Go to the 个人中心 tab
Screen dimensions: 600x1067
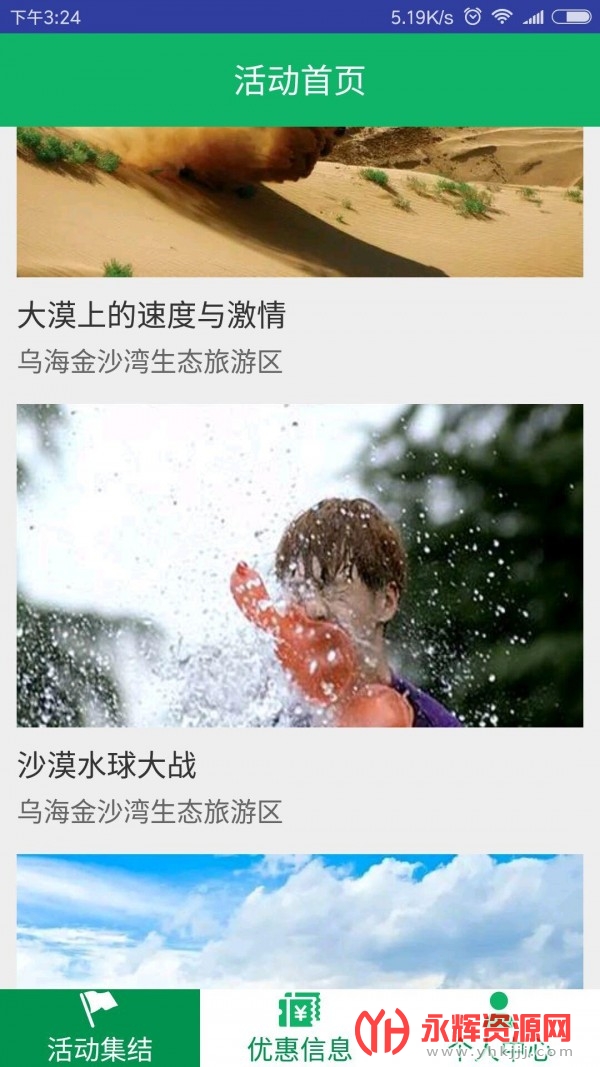tap(500, 1028)
